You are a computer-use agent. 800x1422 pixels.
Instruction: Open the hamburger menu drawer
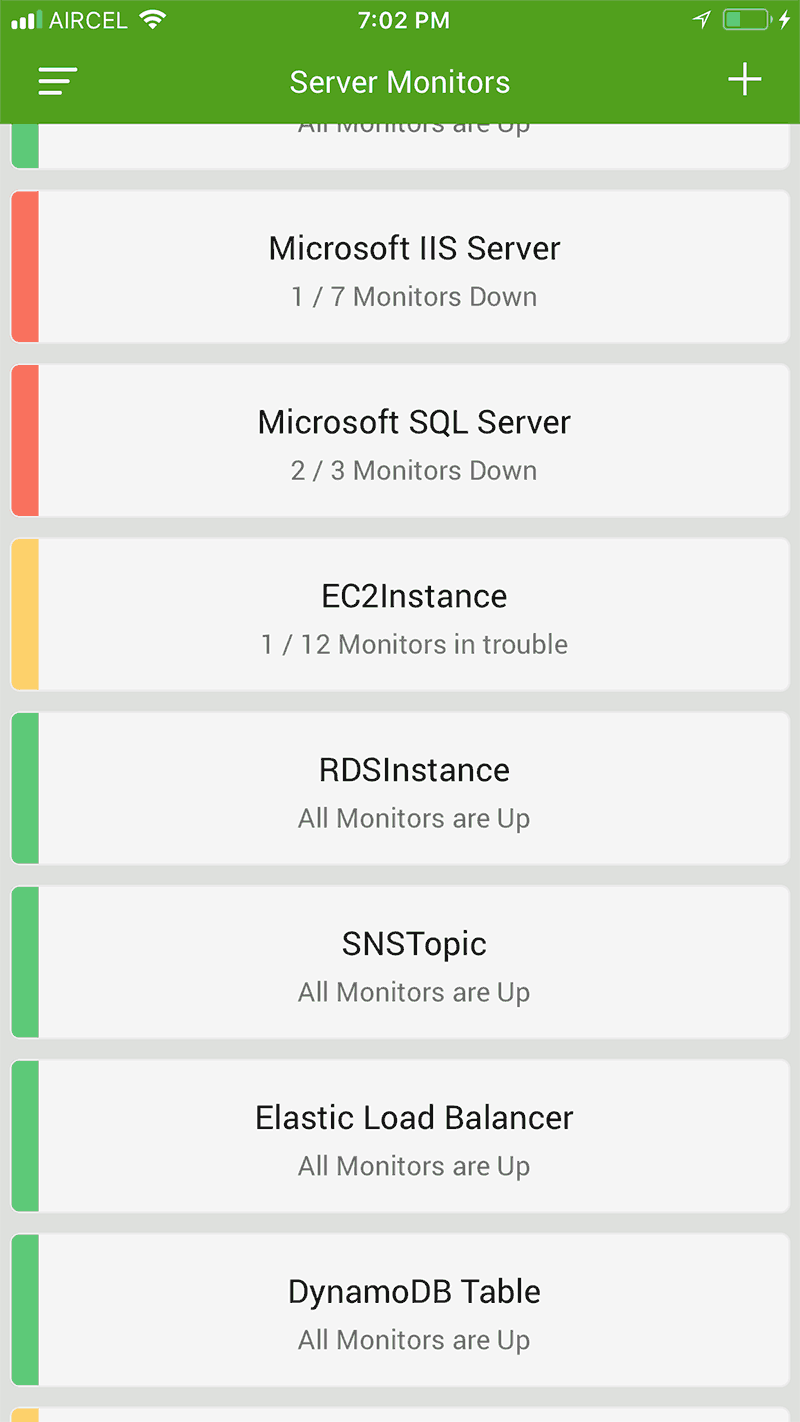click(58, 81)
